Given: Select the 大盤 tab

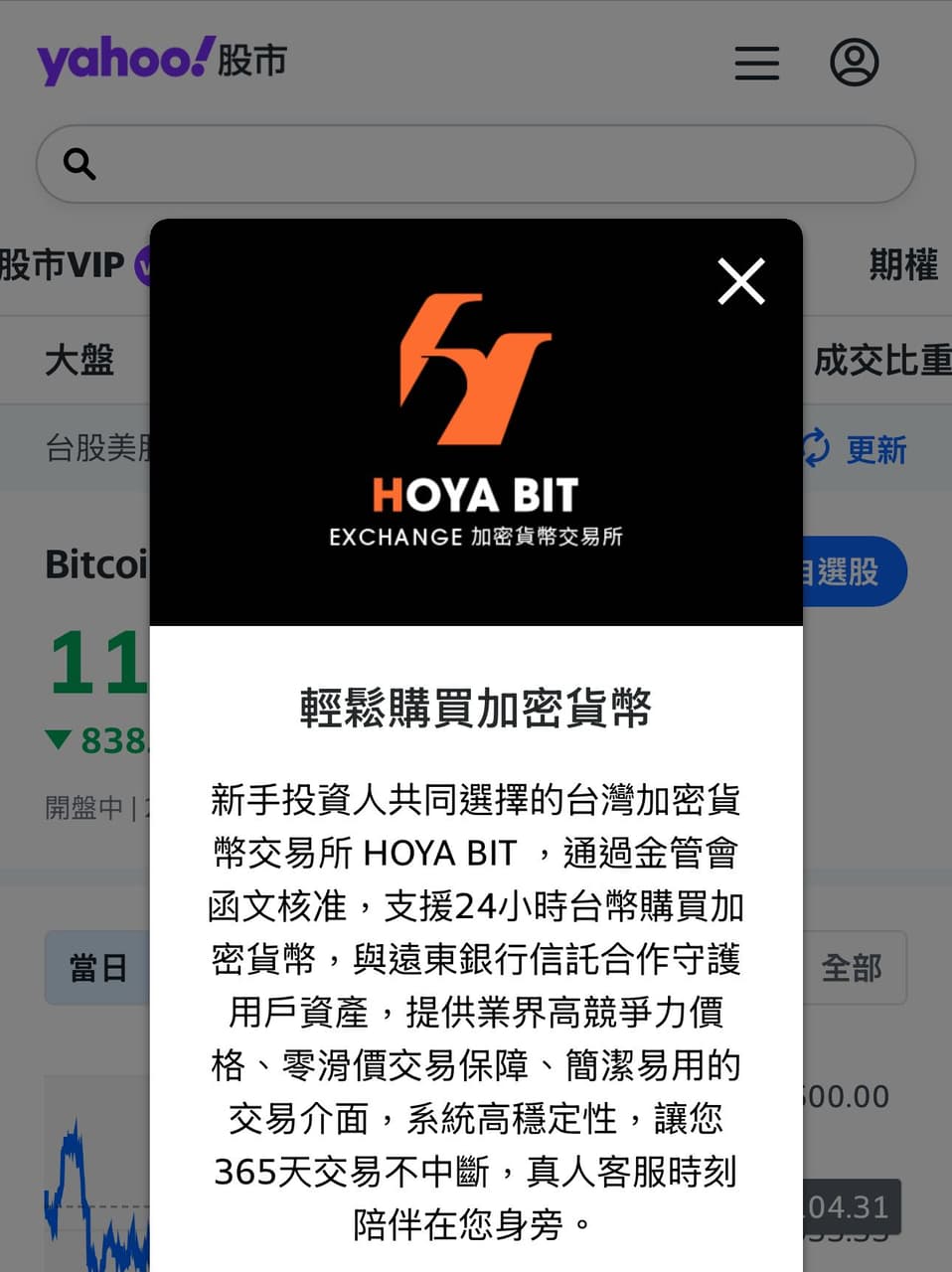Looking at the screenshot, I should click(79, 360).
